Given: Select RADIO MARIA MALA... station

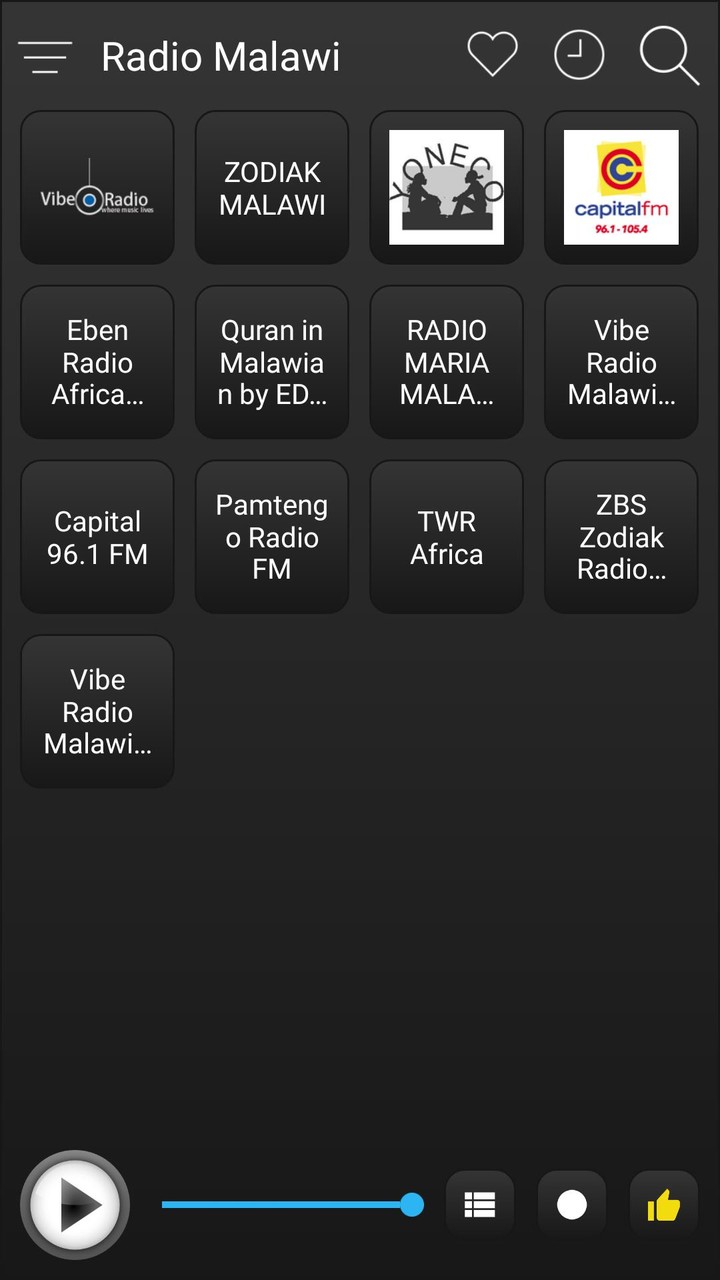Looking at the screenshot, I should click(x=446, y=362).
